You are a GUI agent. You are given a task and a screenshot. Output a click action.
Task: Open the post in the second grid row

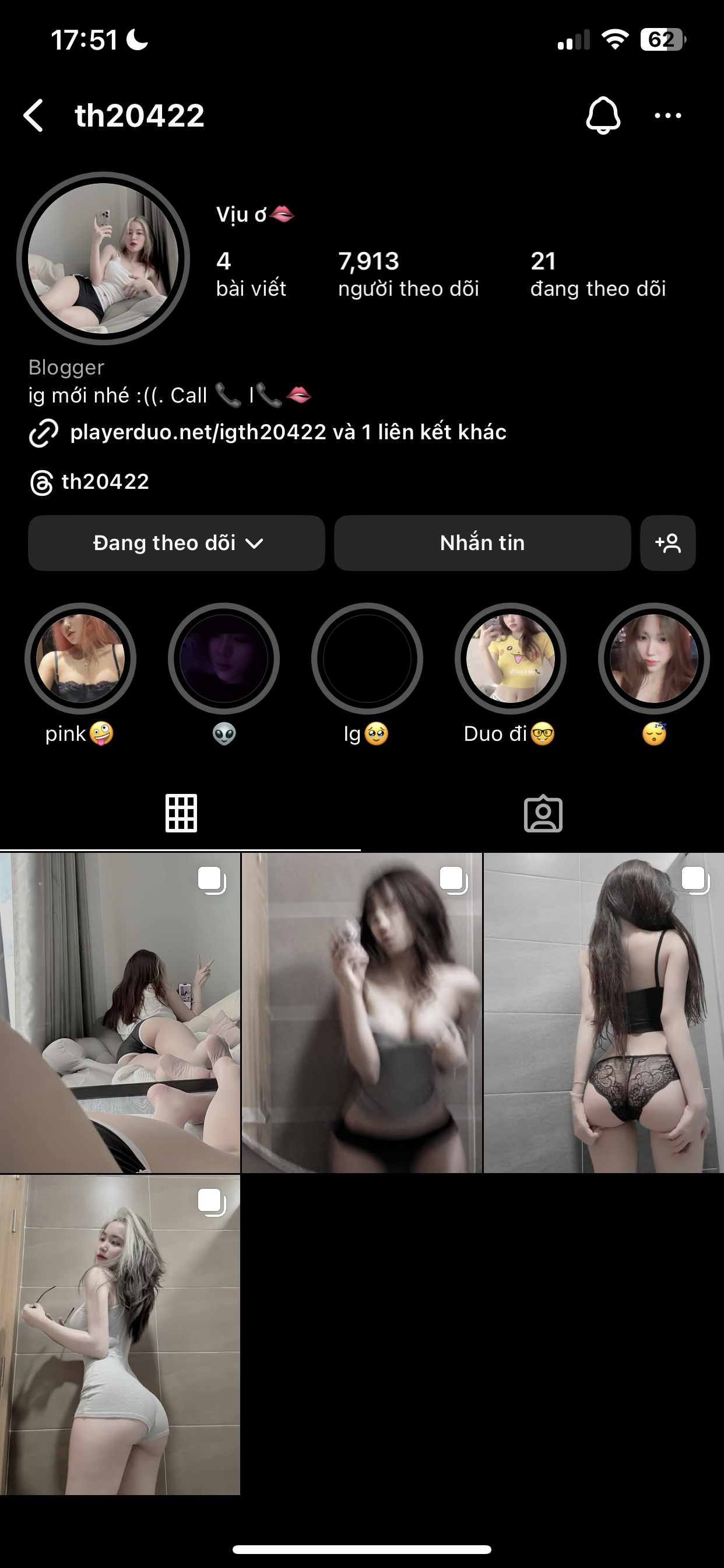point(120,1334)
